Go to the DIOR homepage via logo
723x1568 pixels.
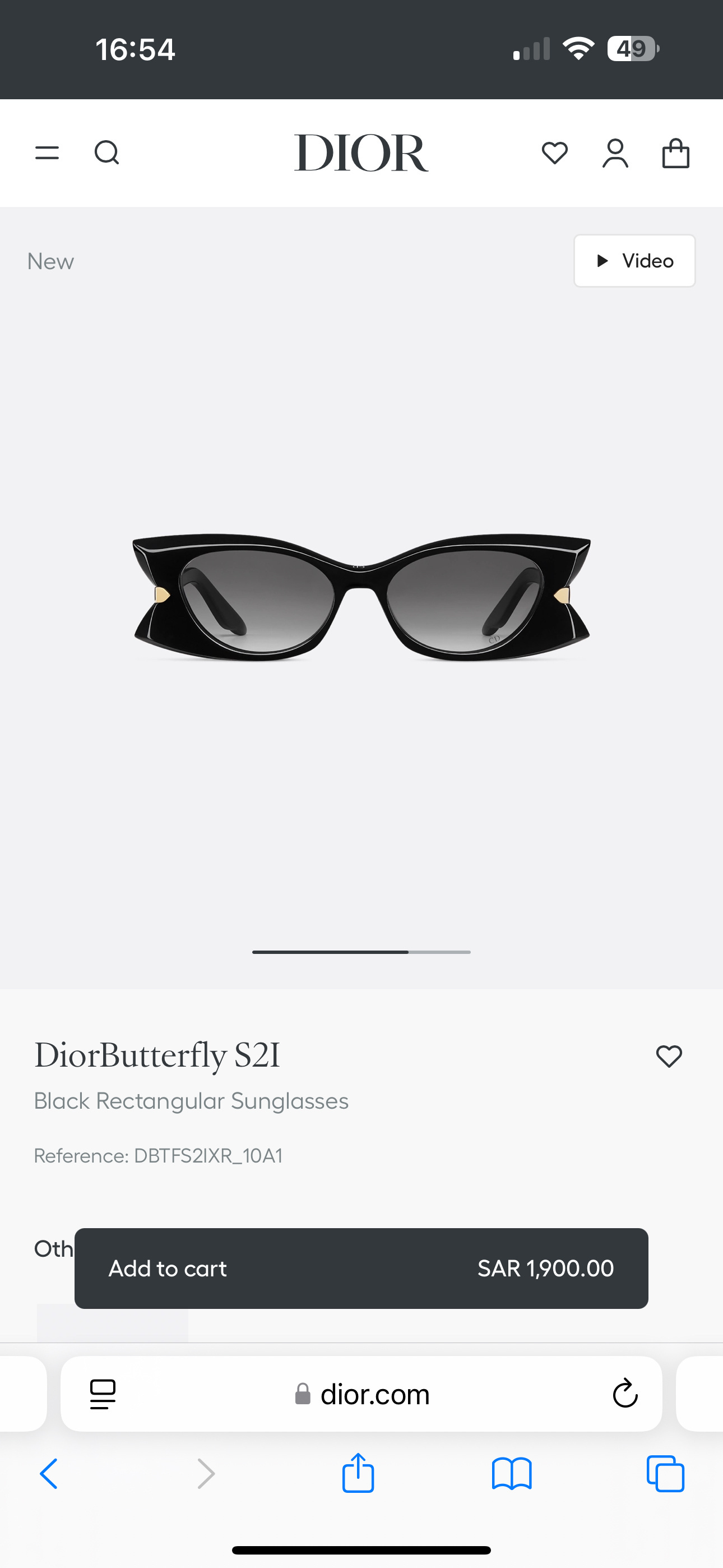click(361, 153)
